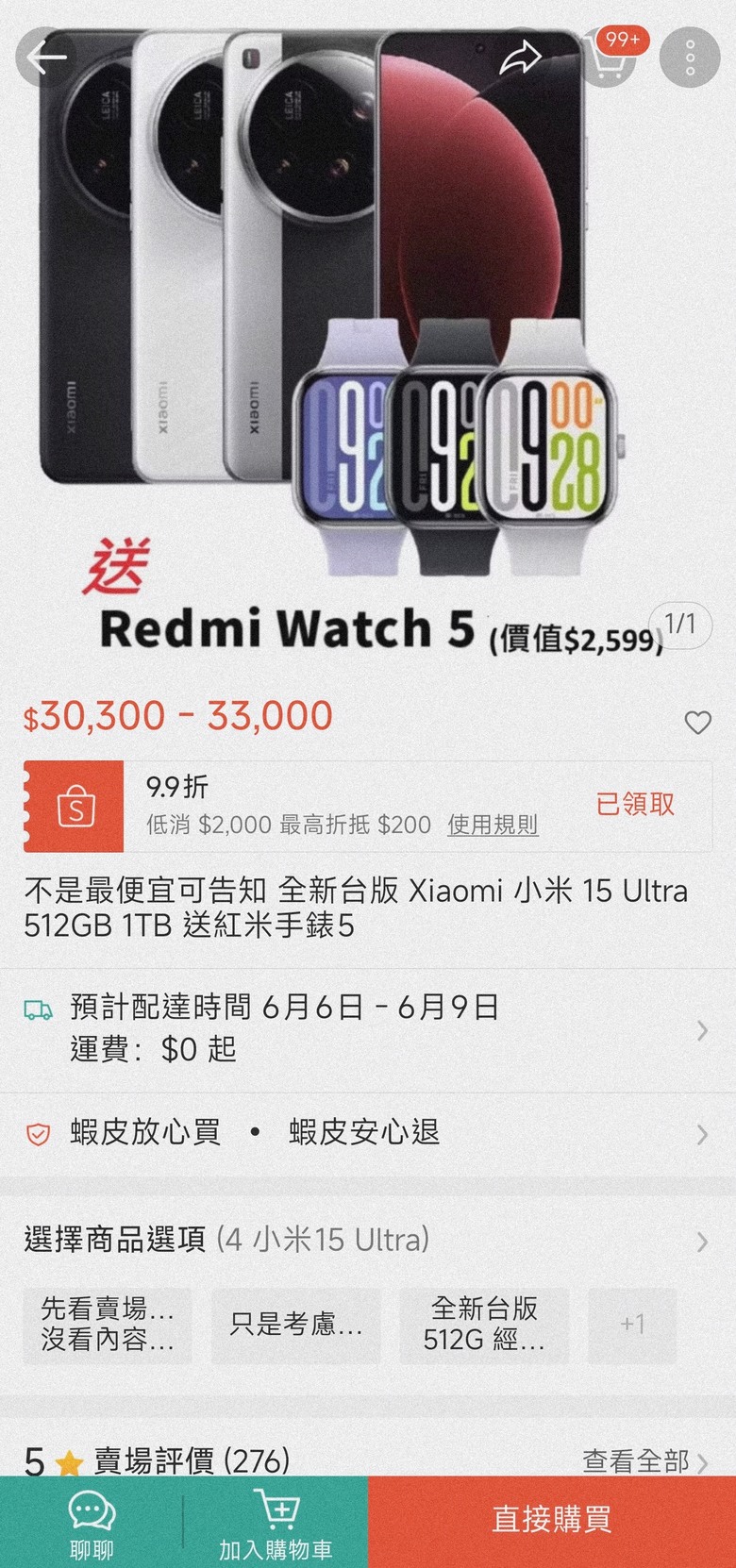
Task: Open the delivery time and shipping fee row
Action: [368, 1028]
